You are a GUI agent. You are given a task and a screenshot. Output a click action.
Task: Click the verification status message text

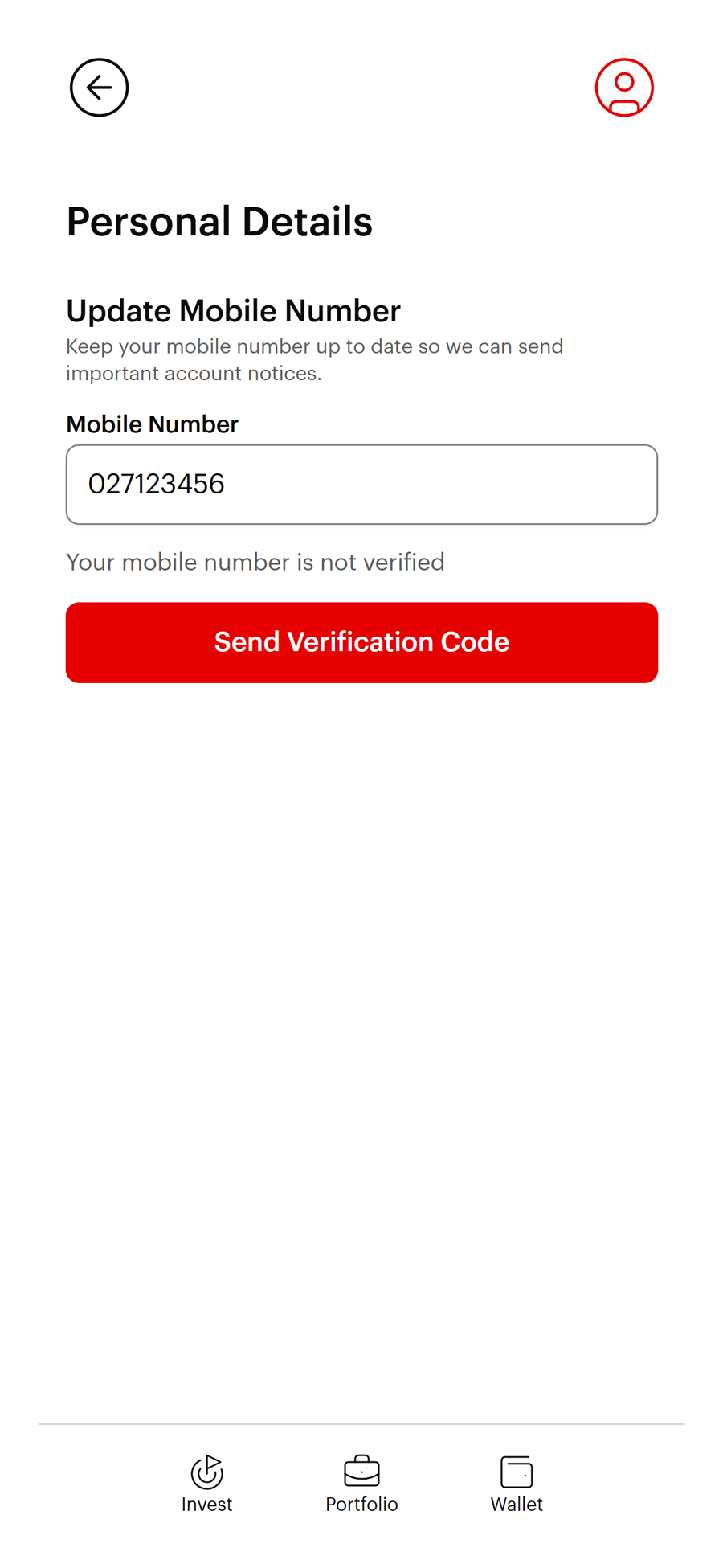click(x=255, y=562)
